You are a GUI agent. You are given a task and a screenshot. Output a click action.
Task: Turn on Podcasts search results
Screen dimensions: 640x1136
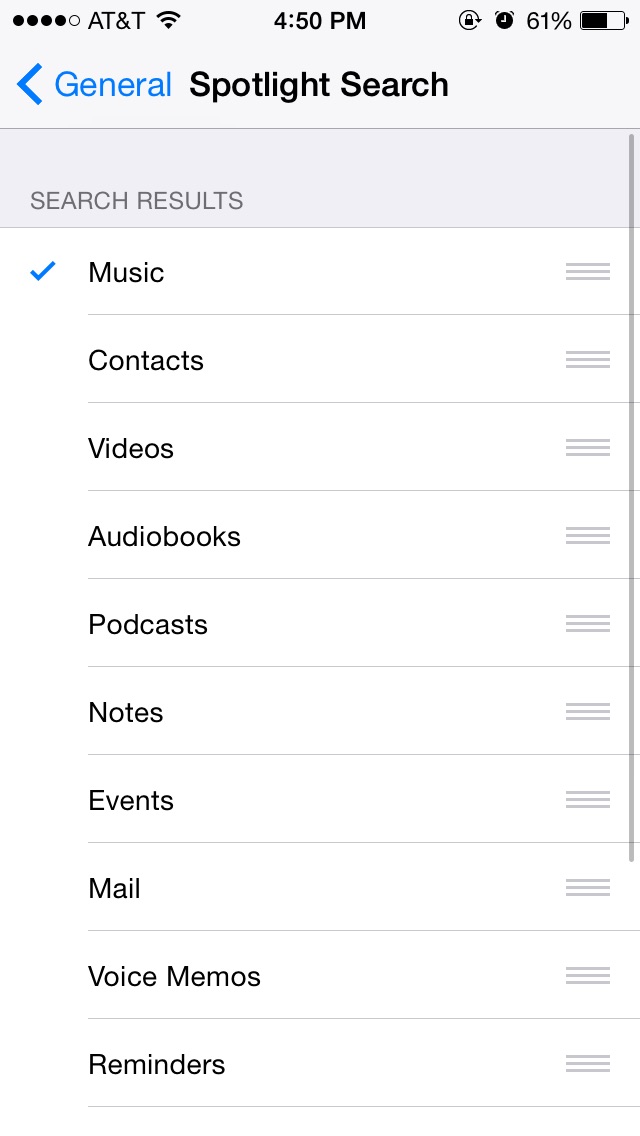click(148, 624)
